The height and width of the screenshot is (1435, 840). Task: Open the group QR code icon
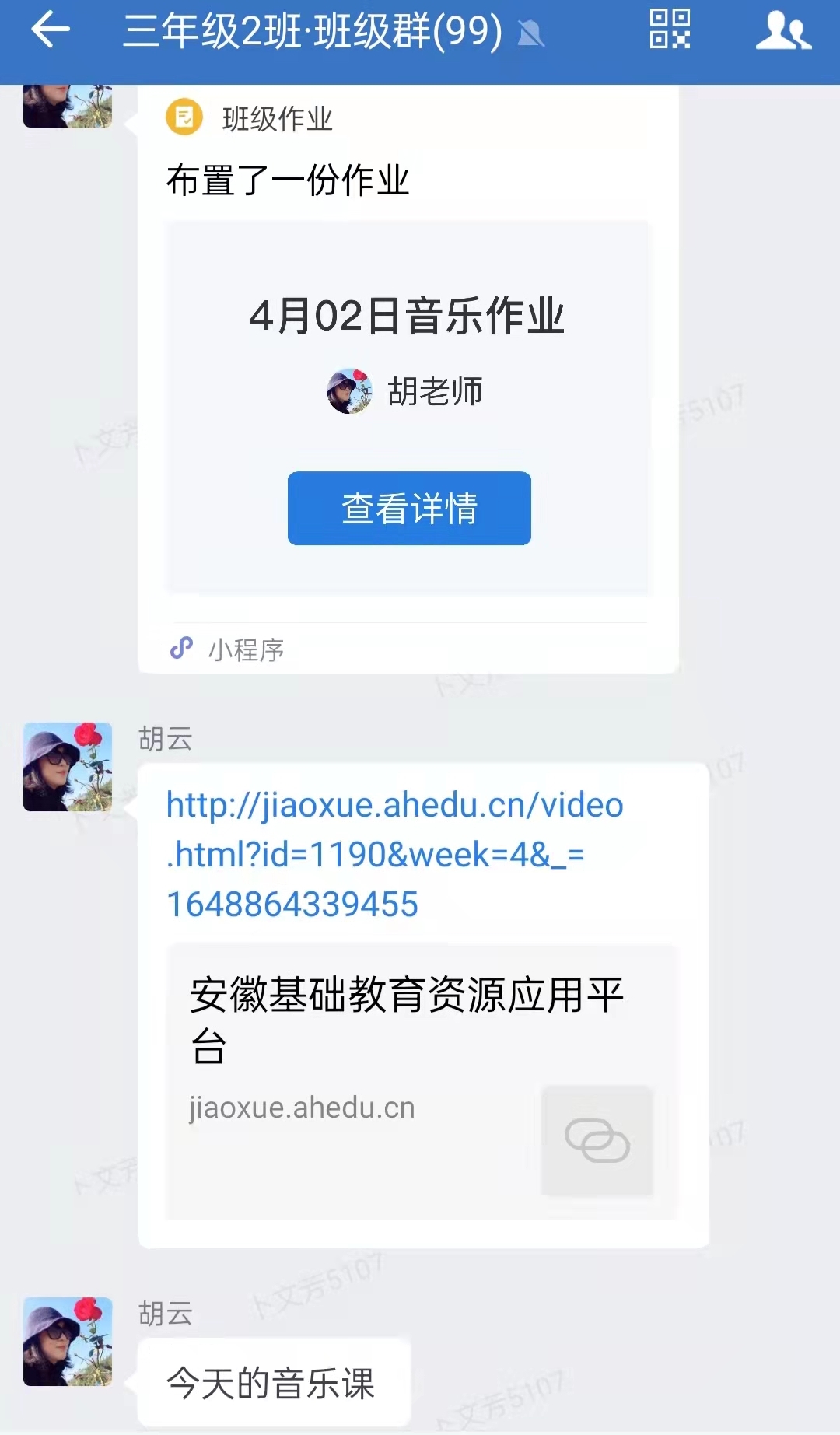click(x=670, y=30)
